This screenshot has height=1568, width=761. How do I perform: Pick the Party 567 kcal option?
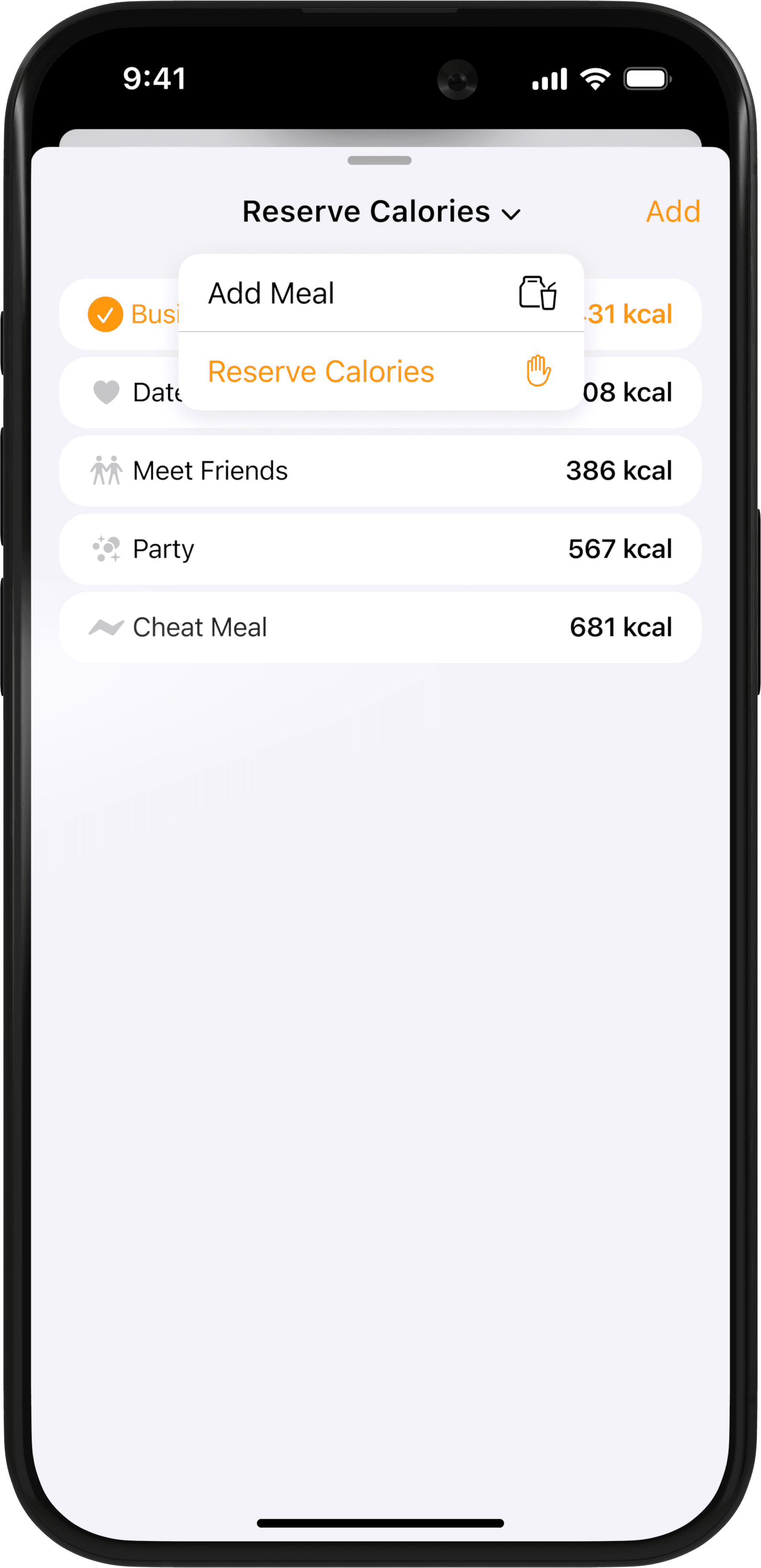click(380, 549)
